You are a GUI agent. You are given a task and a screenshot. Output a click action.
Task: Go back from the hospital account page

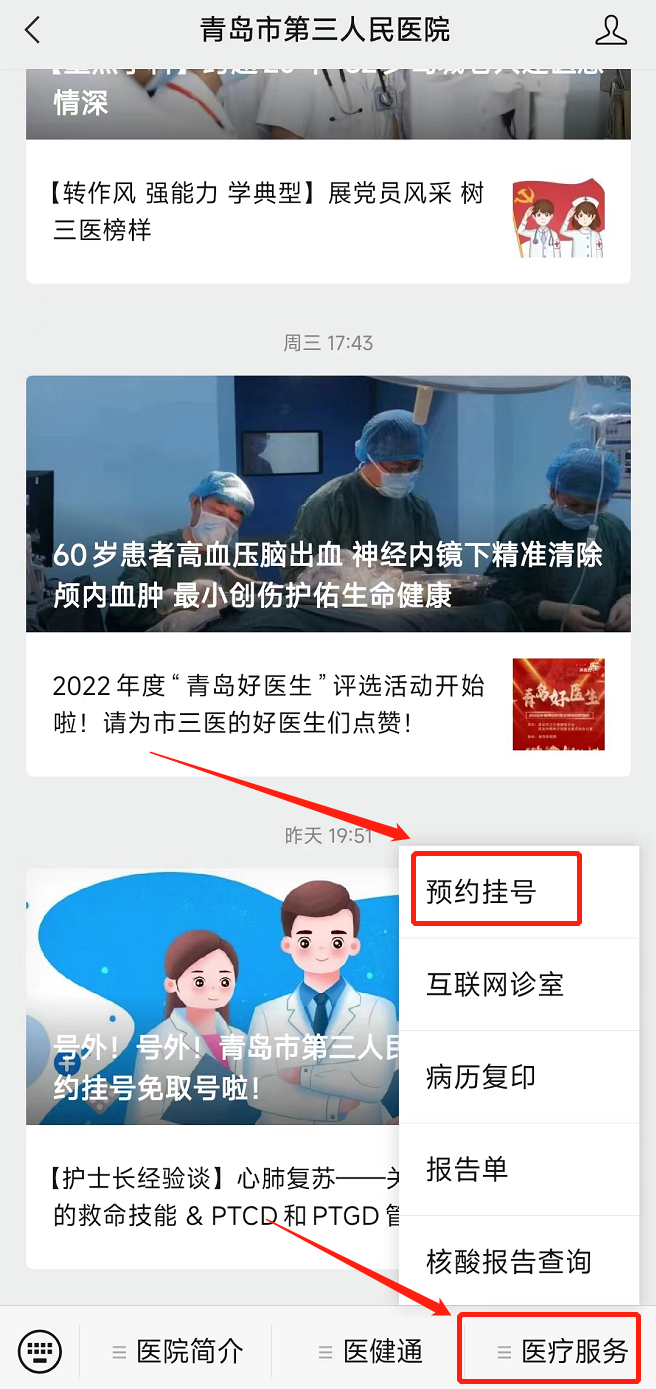pyautogui.click(x=33, y=31)
